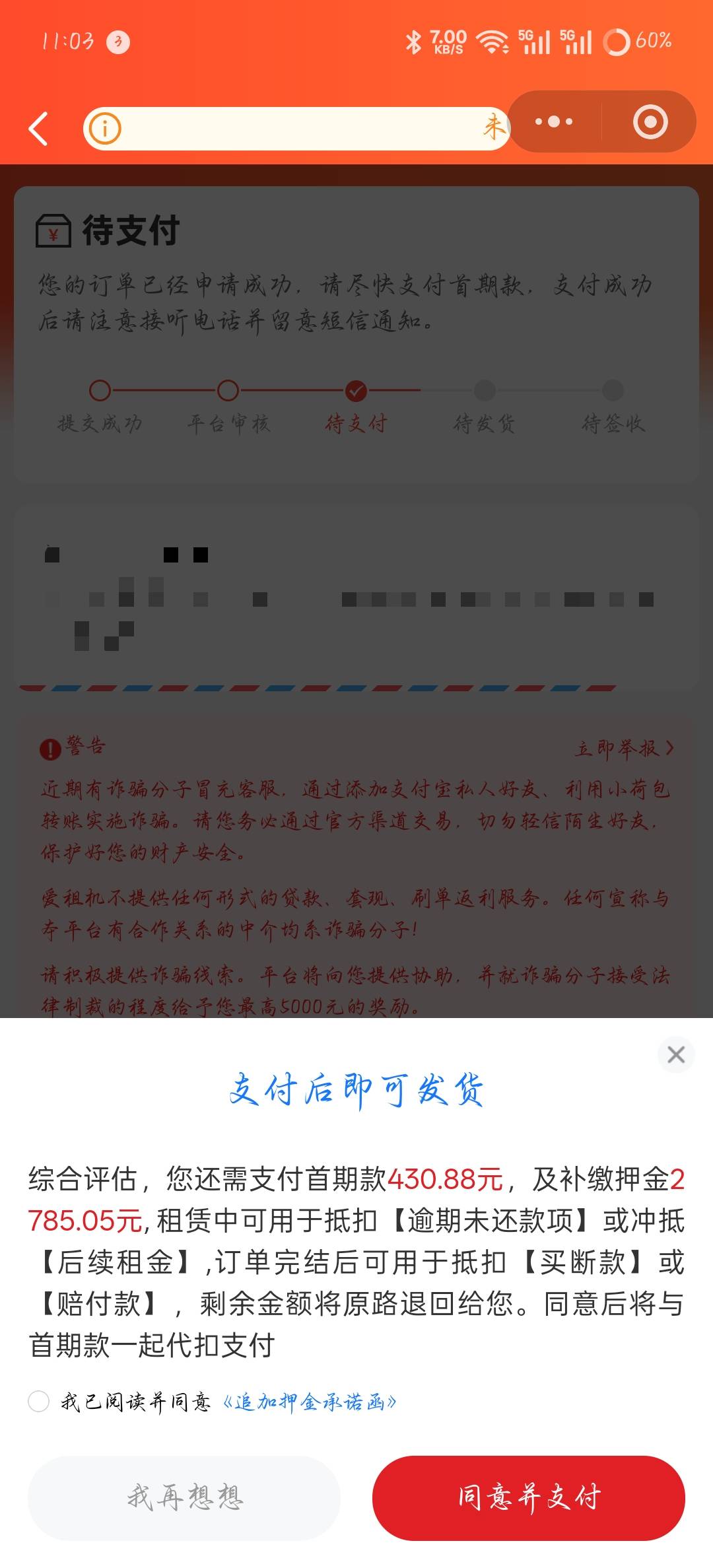Open the mini program's three-dot menu
Image resolution: width=713 pixels, height=1568 pixels.
point(553,122)
